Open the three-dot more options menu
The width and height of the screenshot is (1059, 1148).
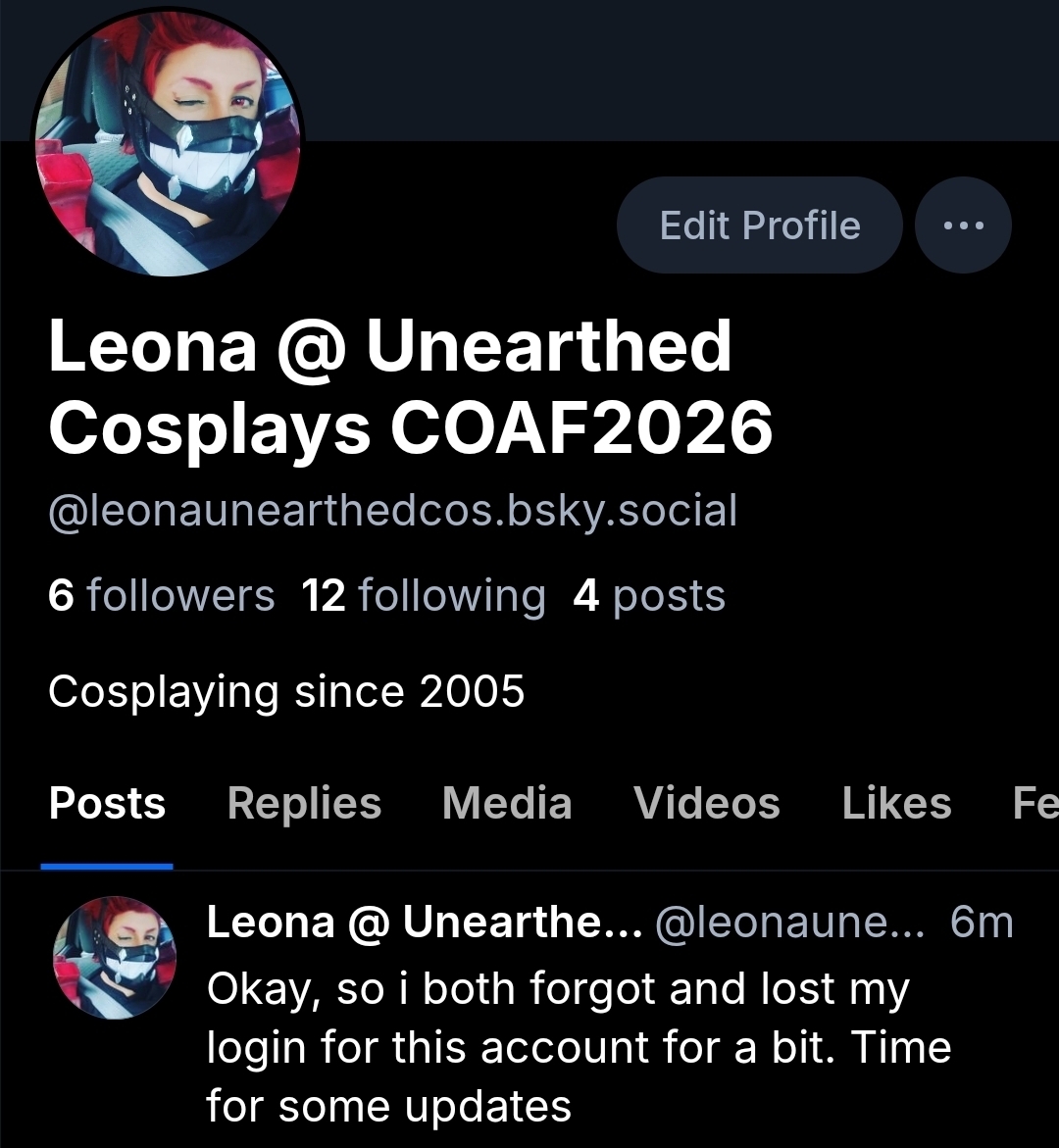pos(963,225)
